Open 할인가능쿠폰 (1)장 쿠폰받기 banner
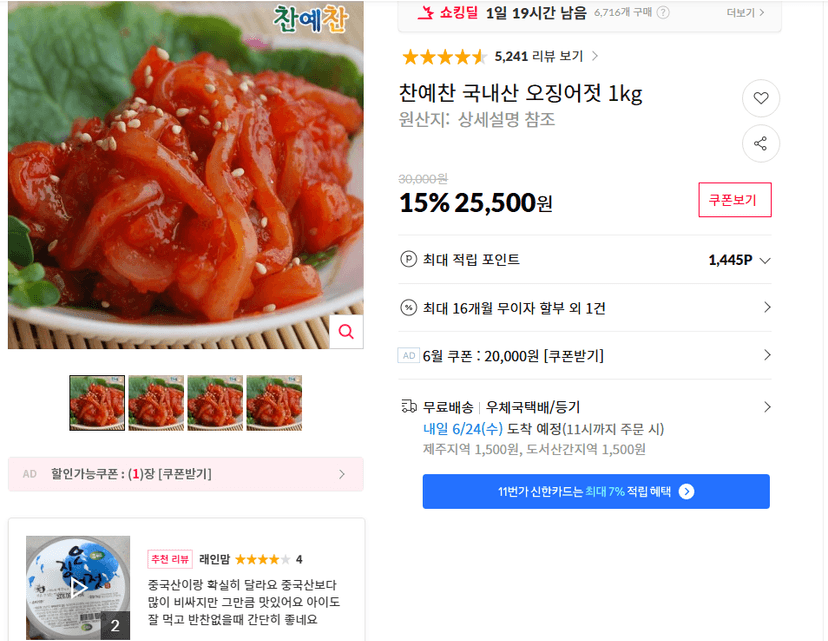Screen dimensions: 828x641 point(186,474)
